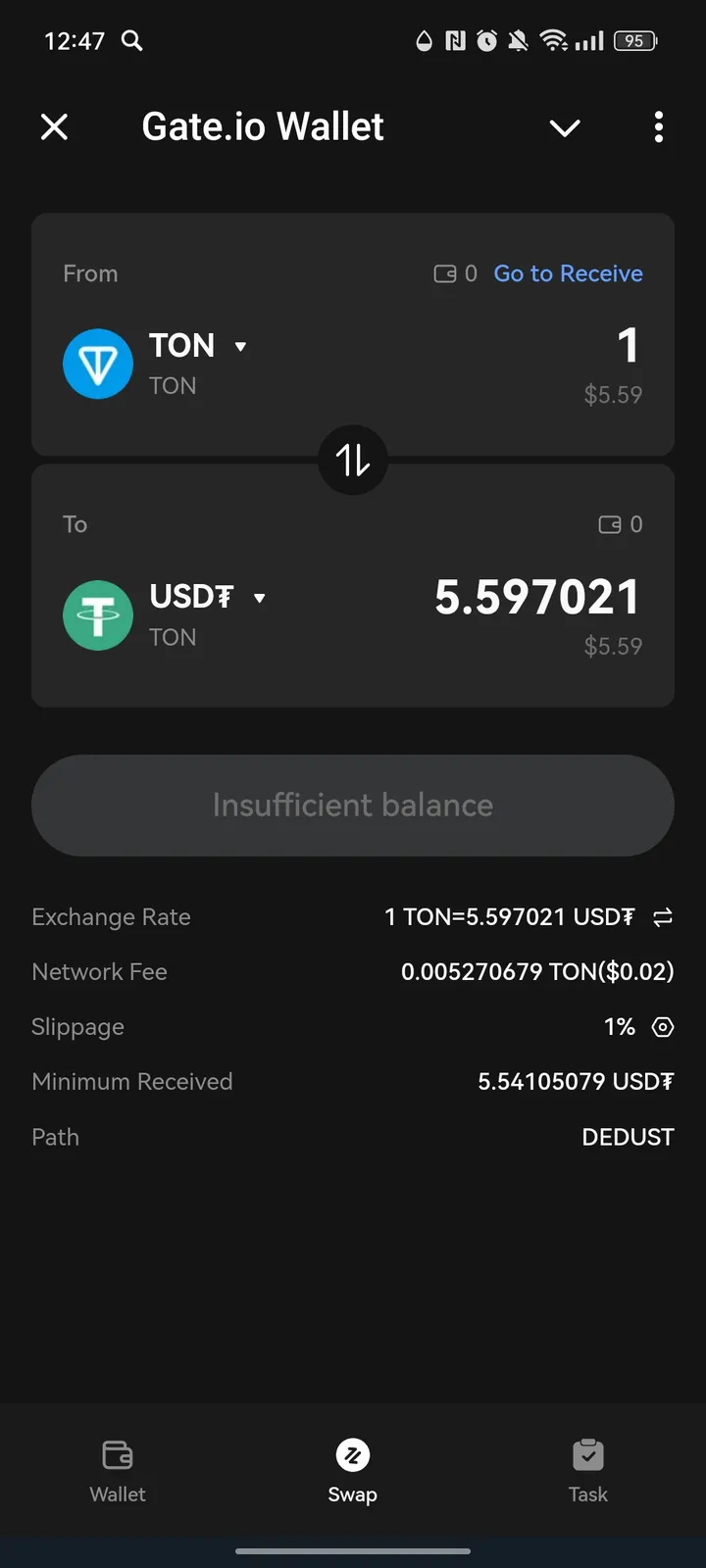
Task: Select the Swap tab in bottom navigation
Action: point(352,1470)
